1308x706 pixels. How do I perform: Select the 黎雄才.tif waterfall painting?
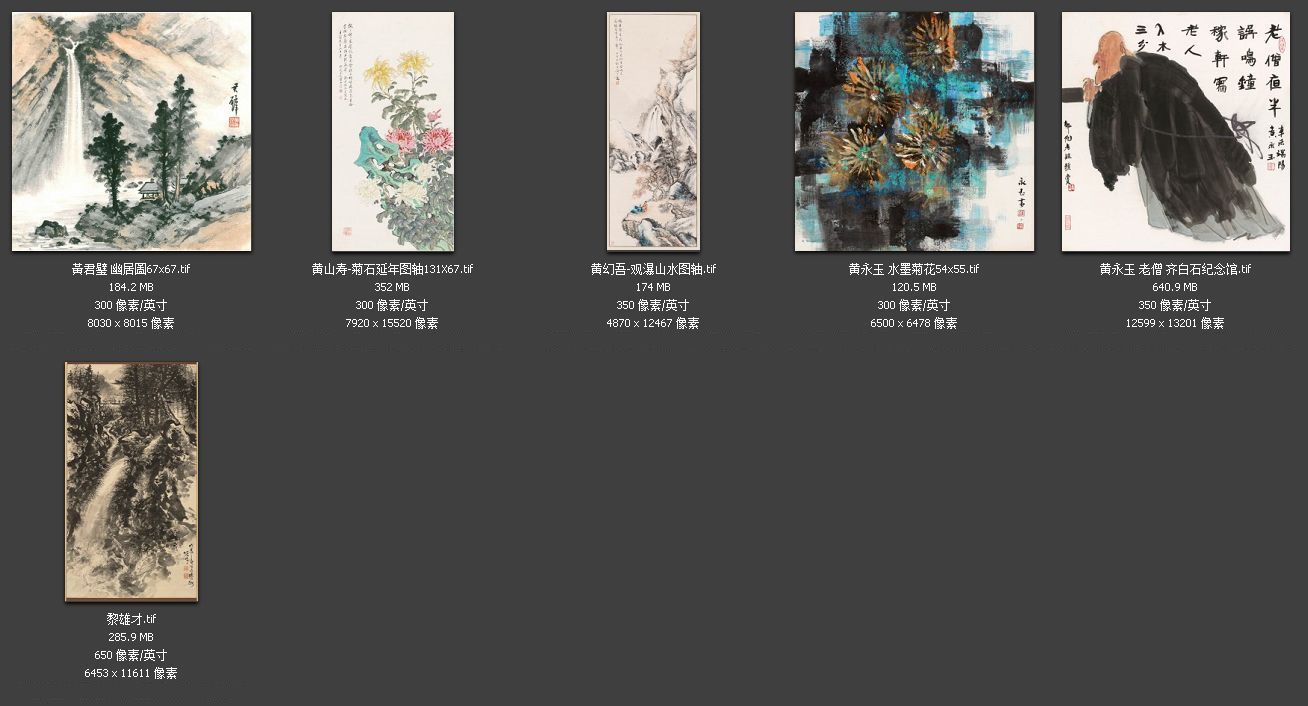pyautogui.click(x=131, y=481)
